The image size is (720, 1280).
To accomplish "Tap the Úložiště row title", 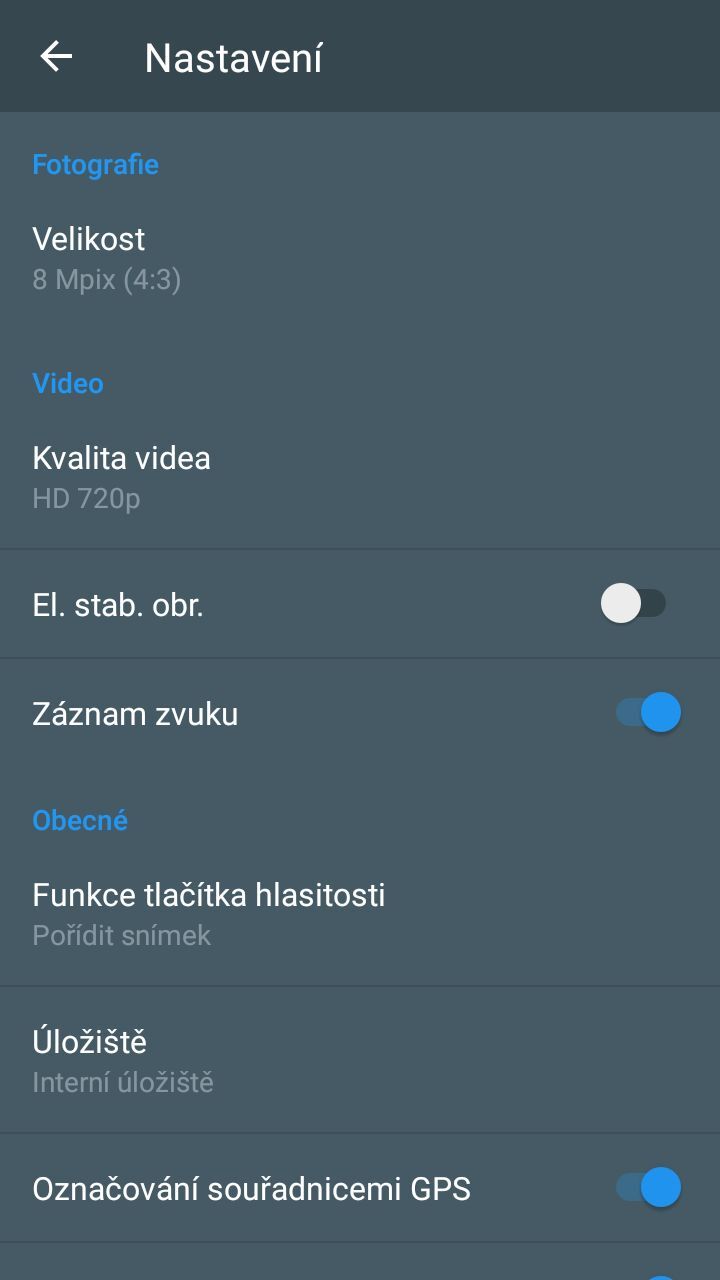I will [x=89, y=1040].
